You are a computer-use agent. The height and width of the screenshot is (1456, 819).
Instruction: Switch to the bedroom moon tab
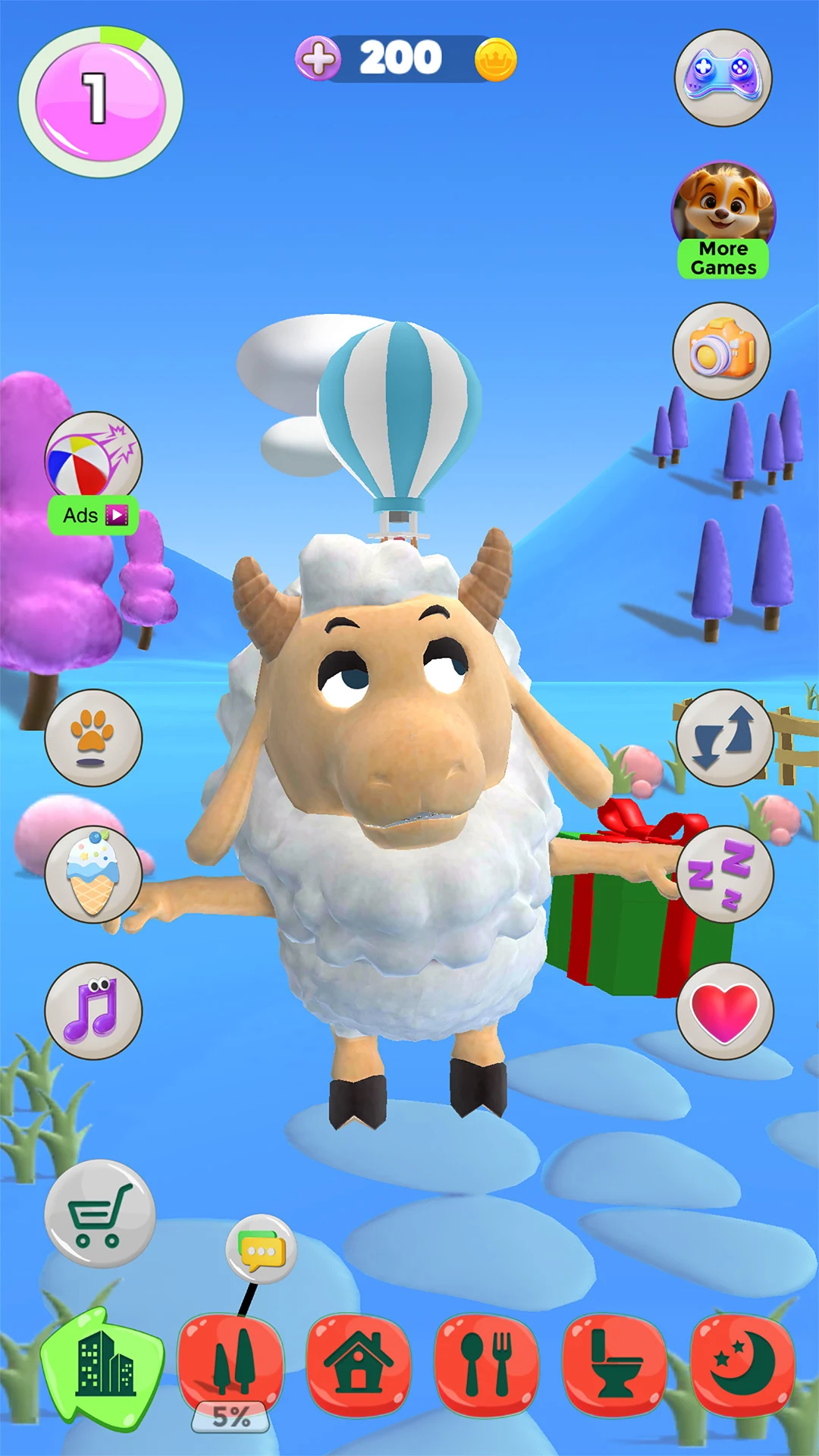pyautogui.click(x=742, y=1367)
